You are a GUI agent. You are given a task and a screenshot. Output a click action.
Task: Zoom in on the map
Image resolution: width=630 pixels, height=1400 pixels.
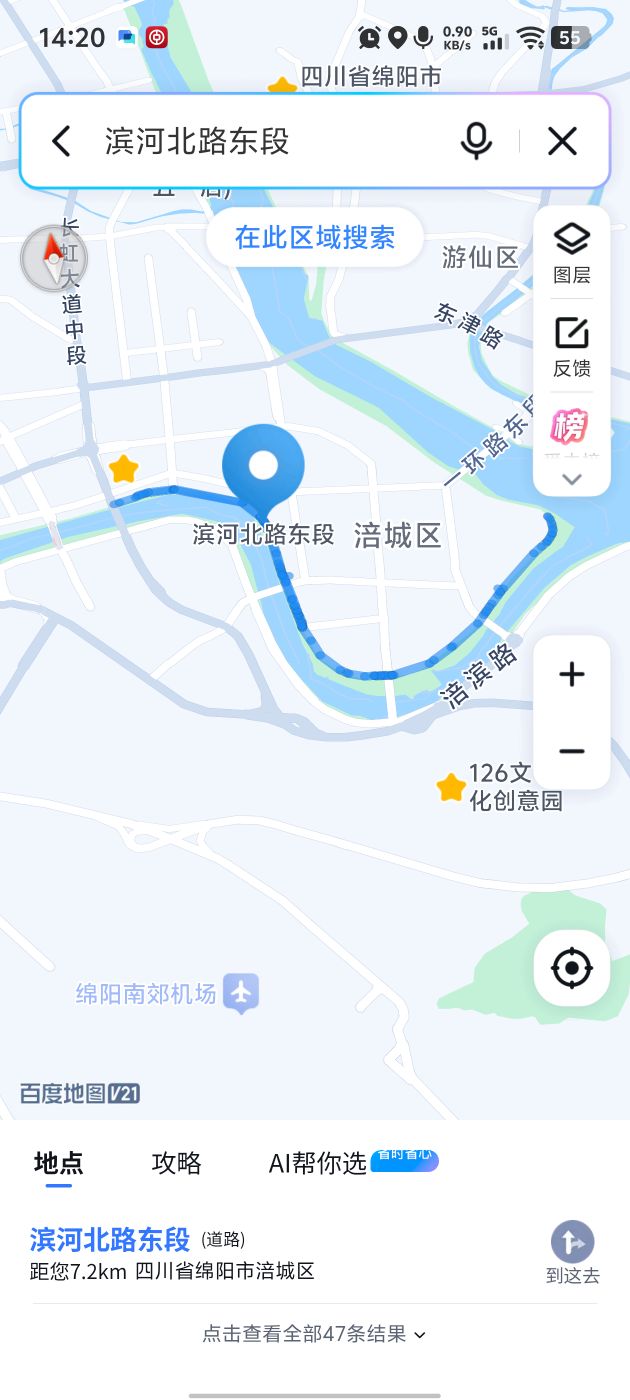tap(572, 675)
